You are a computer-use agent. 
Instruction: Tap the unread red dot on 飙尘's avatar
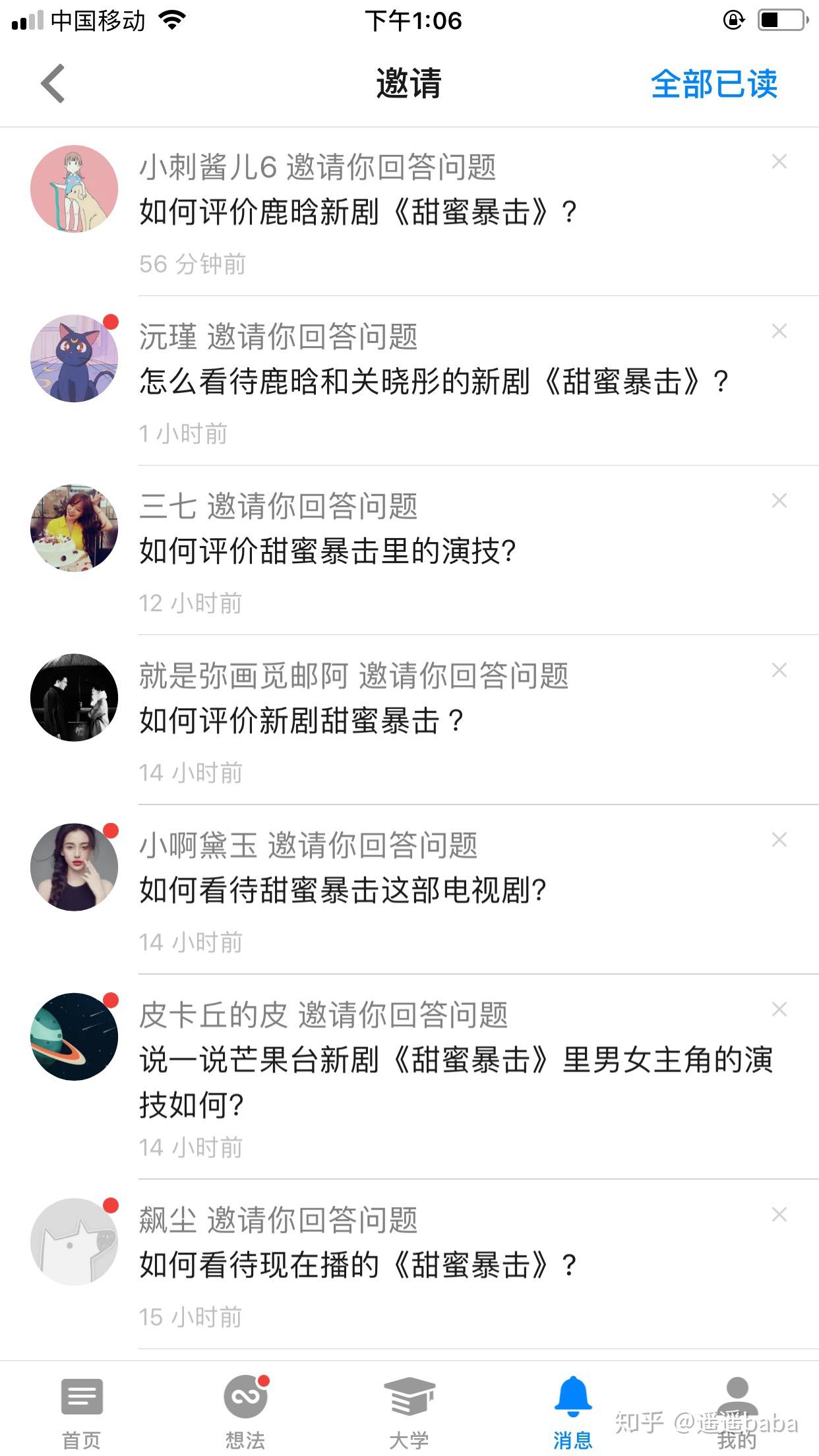click(111, 1205)
